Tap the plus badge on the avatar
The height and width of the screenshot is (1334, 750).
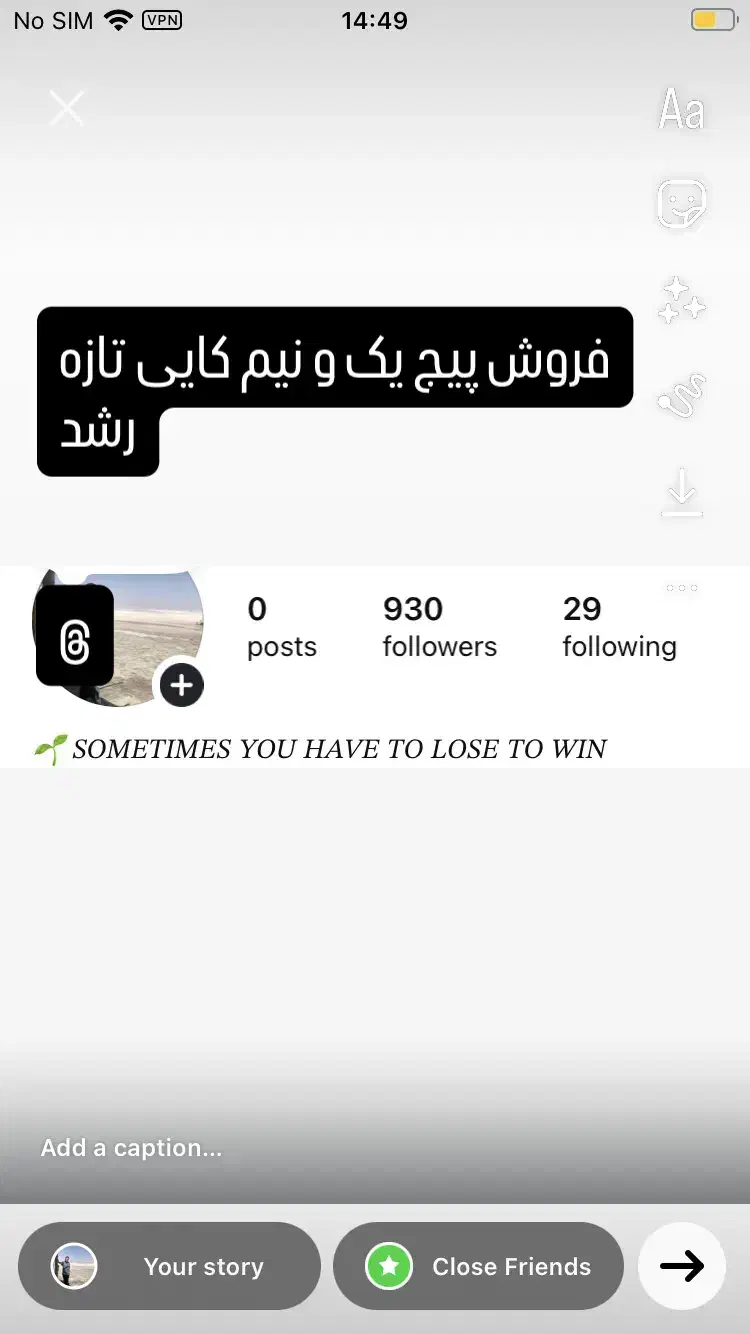pos(181,685)
